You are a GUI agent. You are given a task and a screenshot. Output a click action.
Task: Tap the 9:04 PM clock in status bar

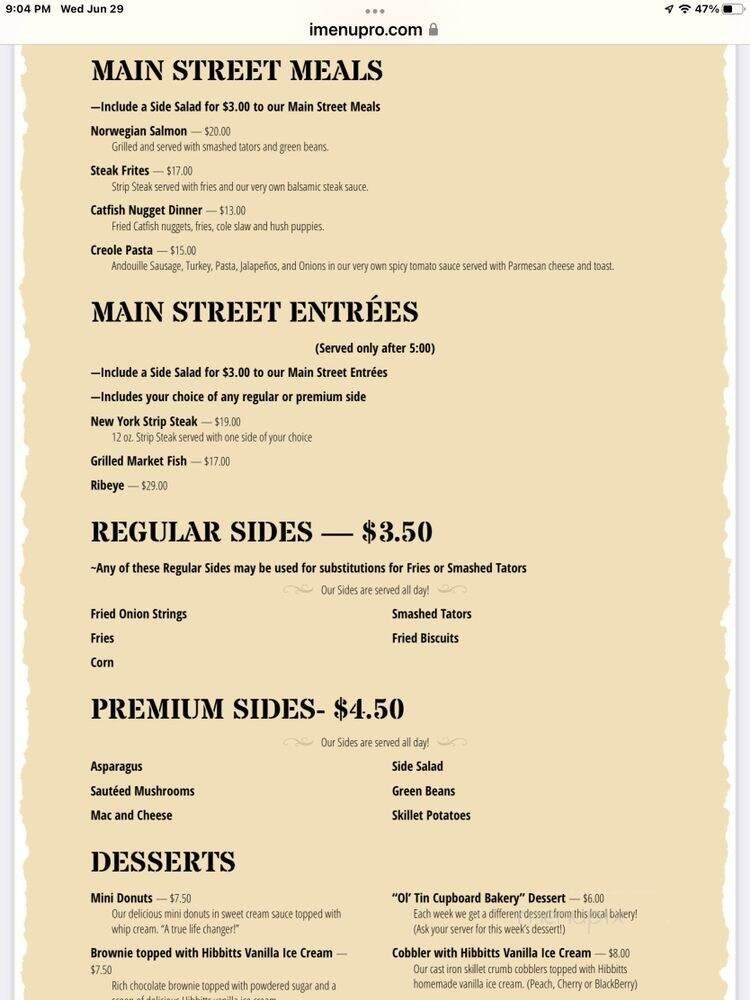point(28,8)
